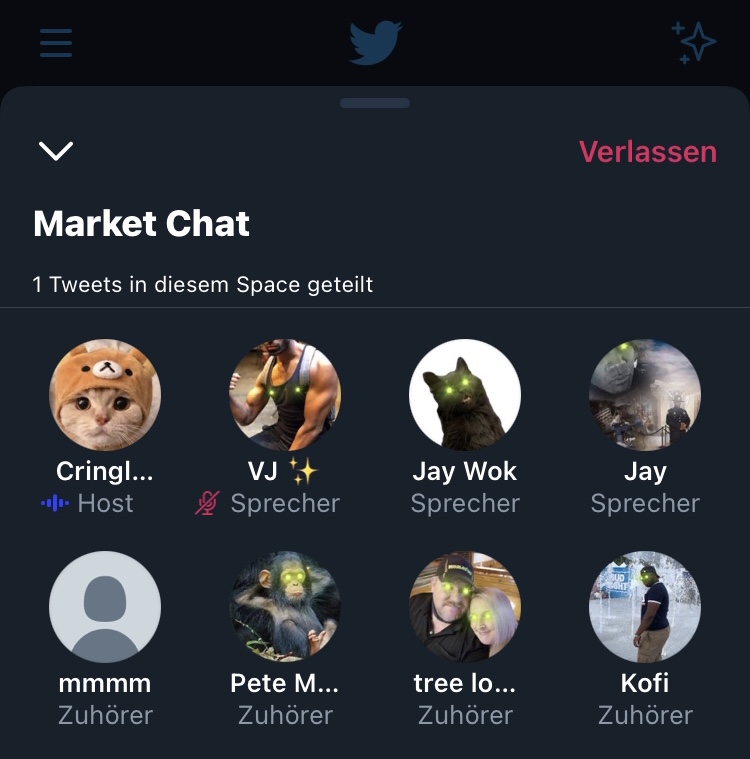
Task: Open Jay Wok's speaker profile
Action: (465, 395)
